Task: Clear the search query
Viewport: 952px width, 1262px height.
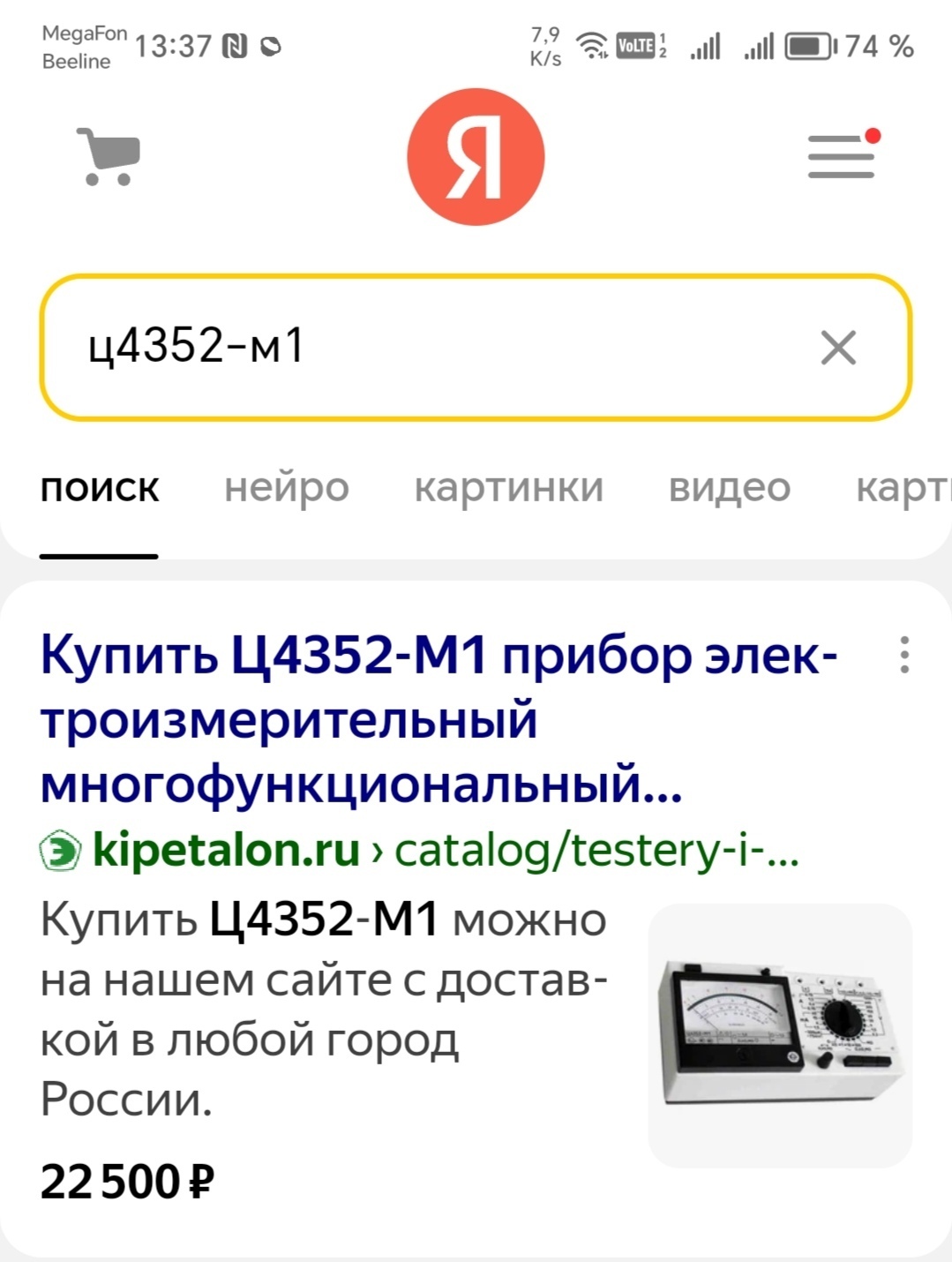Action: pos(837,347)
